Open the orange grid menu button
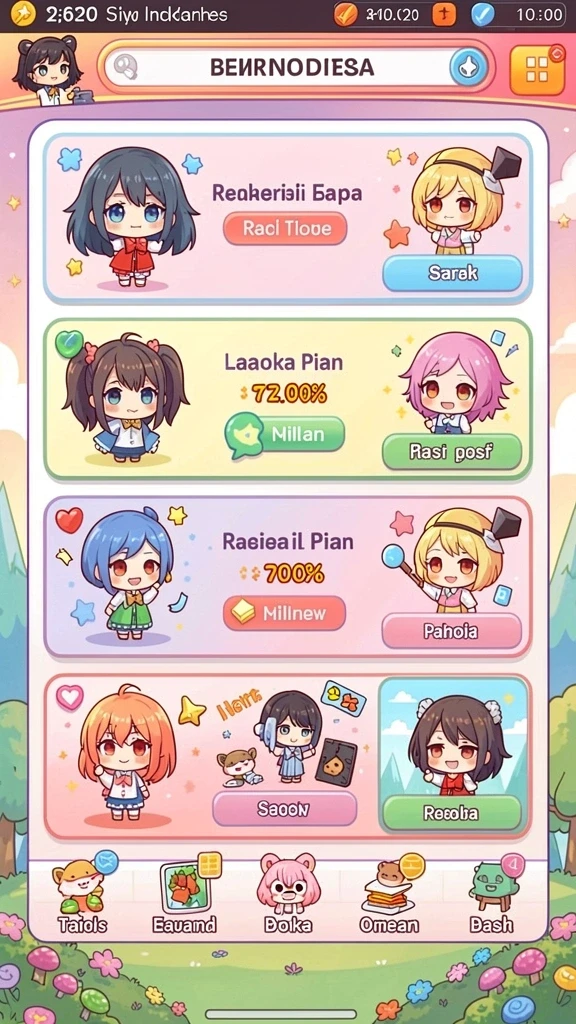 pyautogui.click(x=537, y=69)
